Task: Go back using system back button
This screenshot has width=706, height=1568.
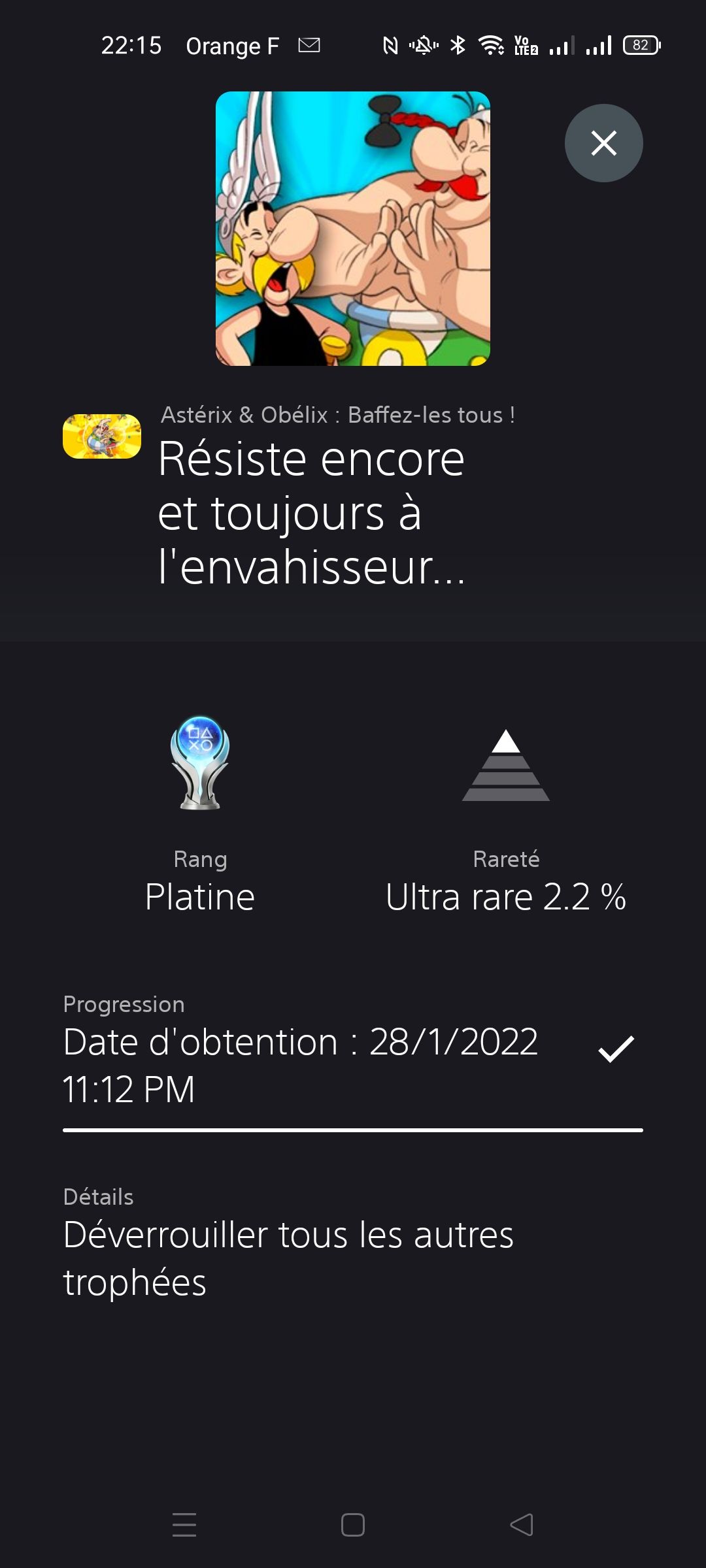Action: 522,1525
